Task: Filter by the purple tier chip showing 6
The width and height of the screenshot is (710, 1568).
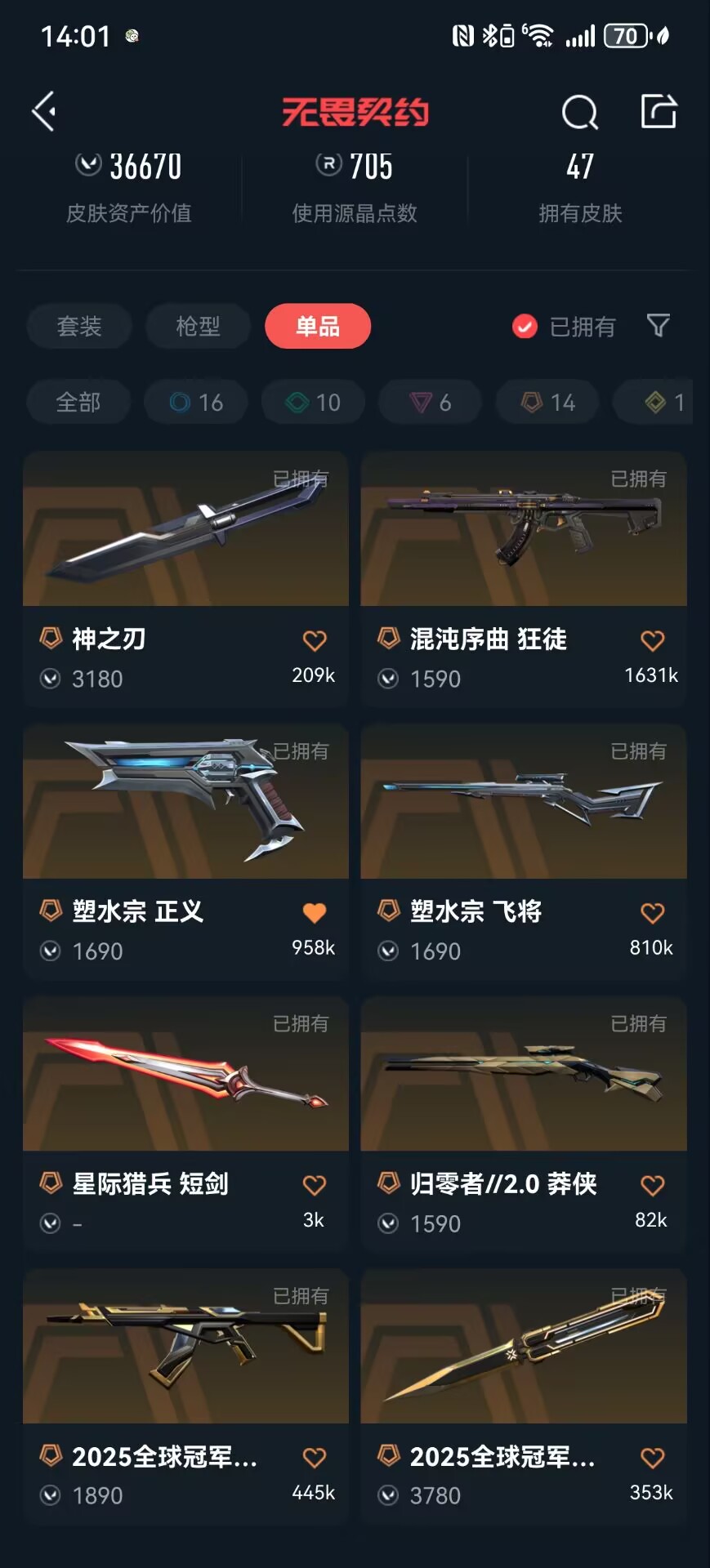Action: (x=430, y=402)
